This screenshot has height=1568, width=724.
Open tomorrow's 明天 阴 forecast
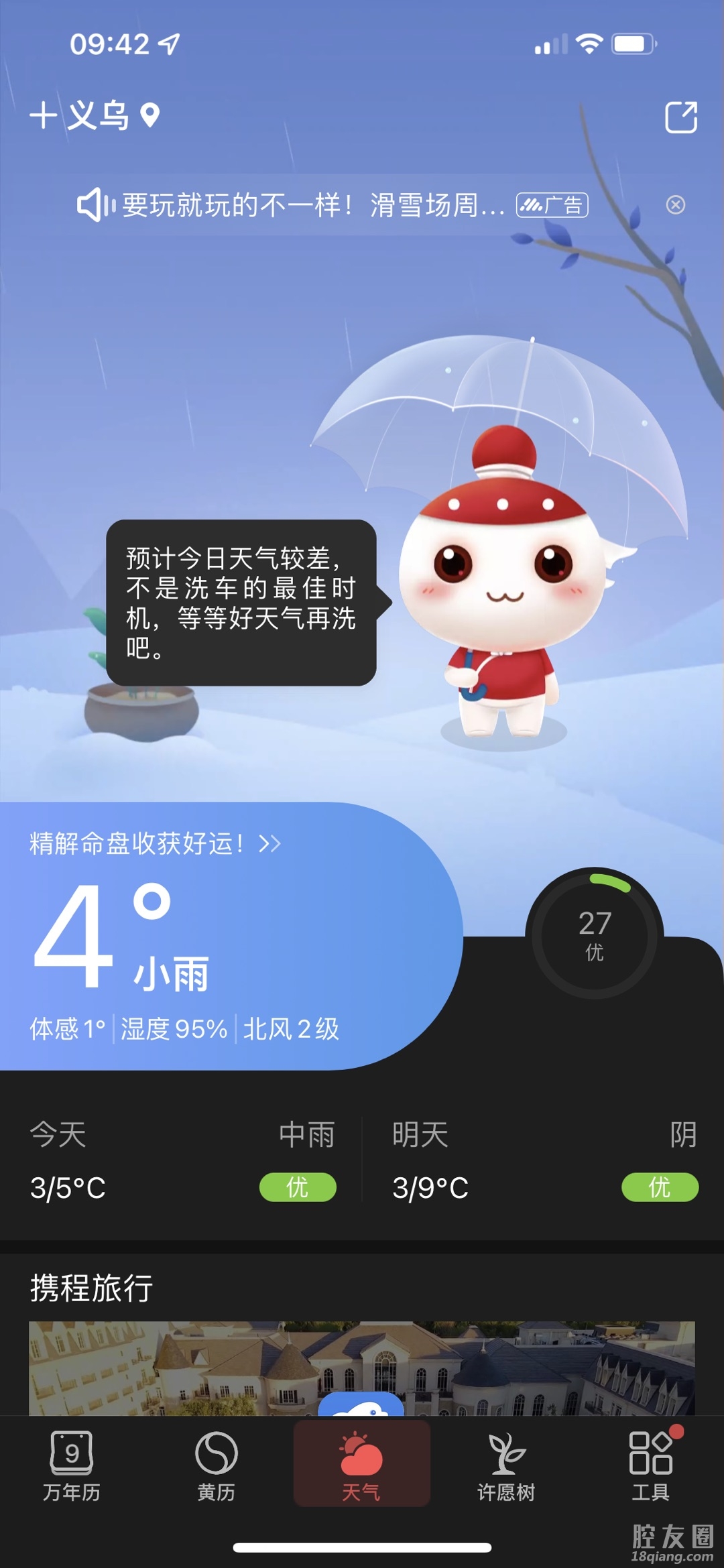click(544, 1160)
